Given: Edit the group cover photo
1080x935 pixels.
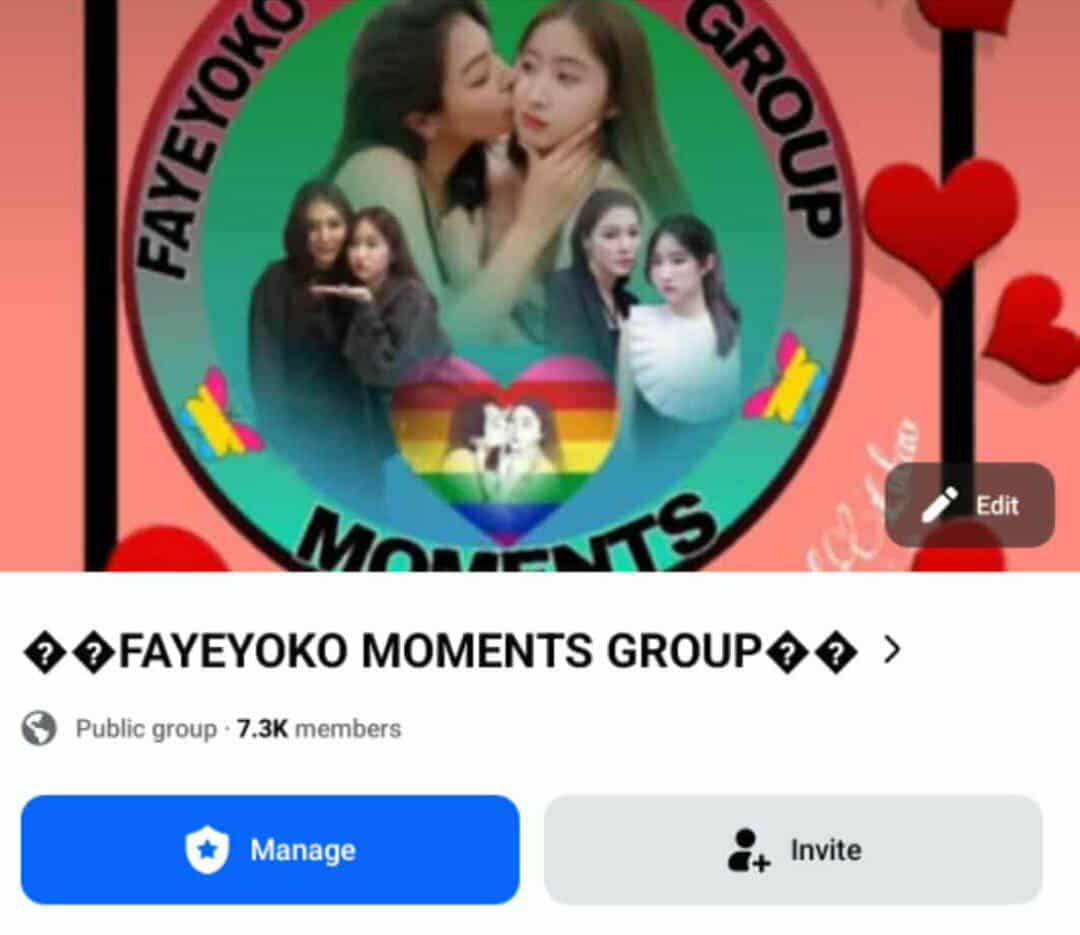Looking at the screenshot, I should pyautogui.click(x=969, y=505).
